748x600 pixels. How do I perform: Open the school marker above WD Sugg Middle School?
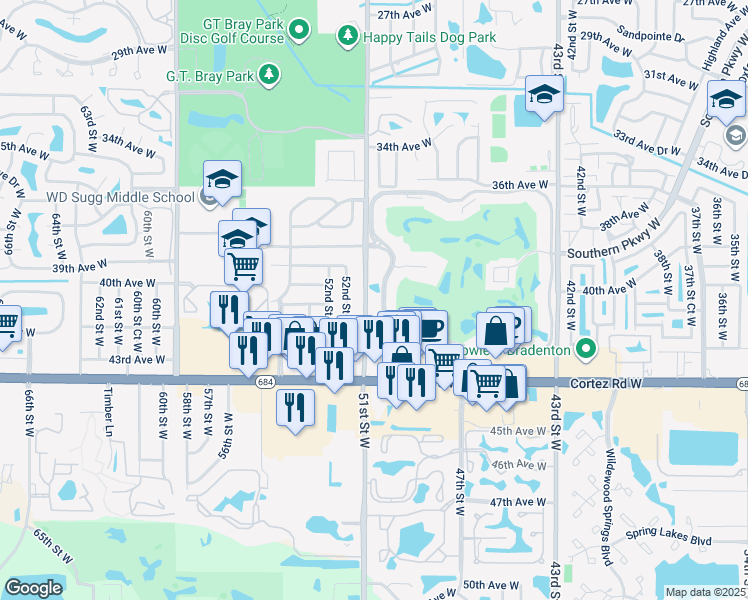(222, 181)
